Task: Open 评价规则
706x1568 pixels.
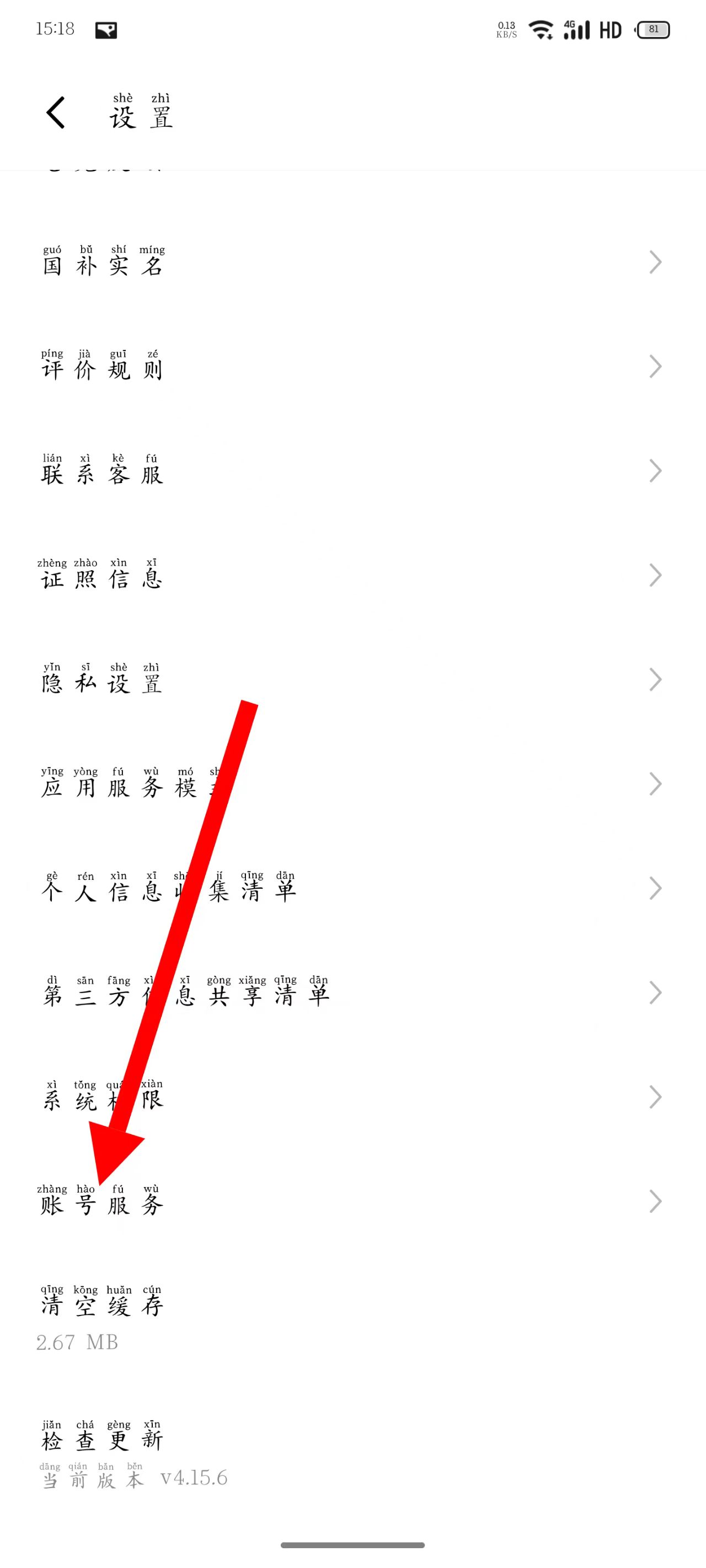Action: (x=103, y=367)
